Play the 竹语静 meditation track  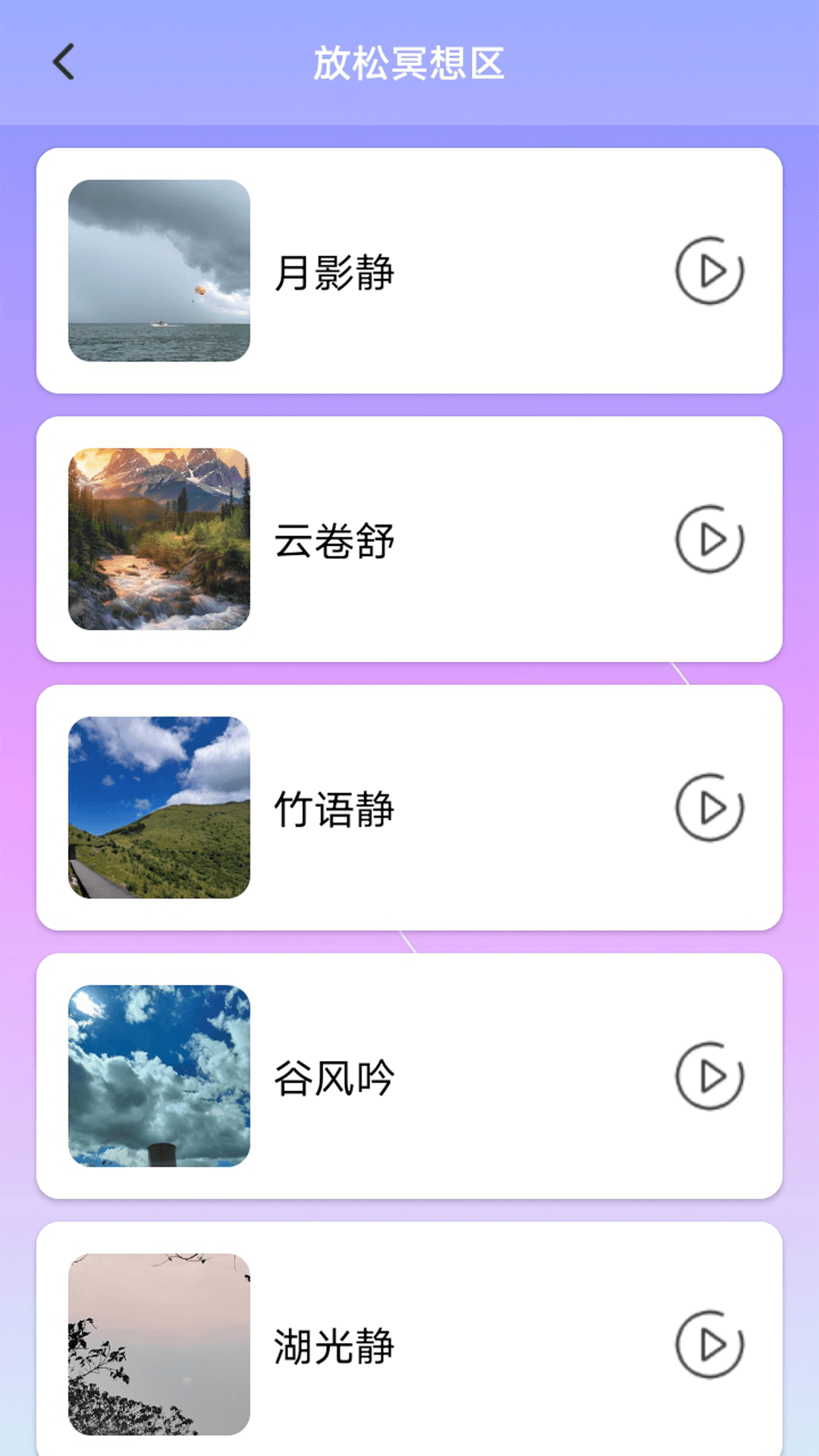click(x=709, y=808)
